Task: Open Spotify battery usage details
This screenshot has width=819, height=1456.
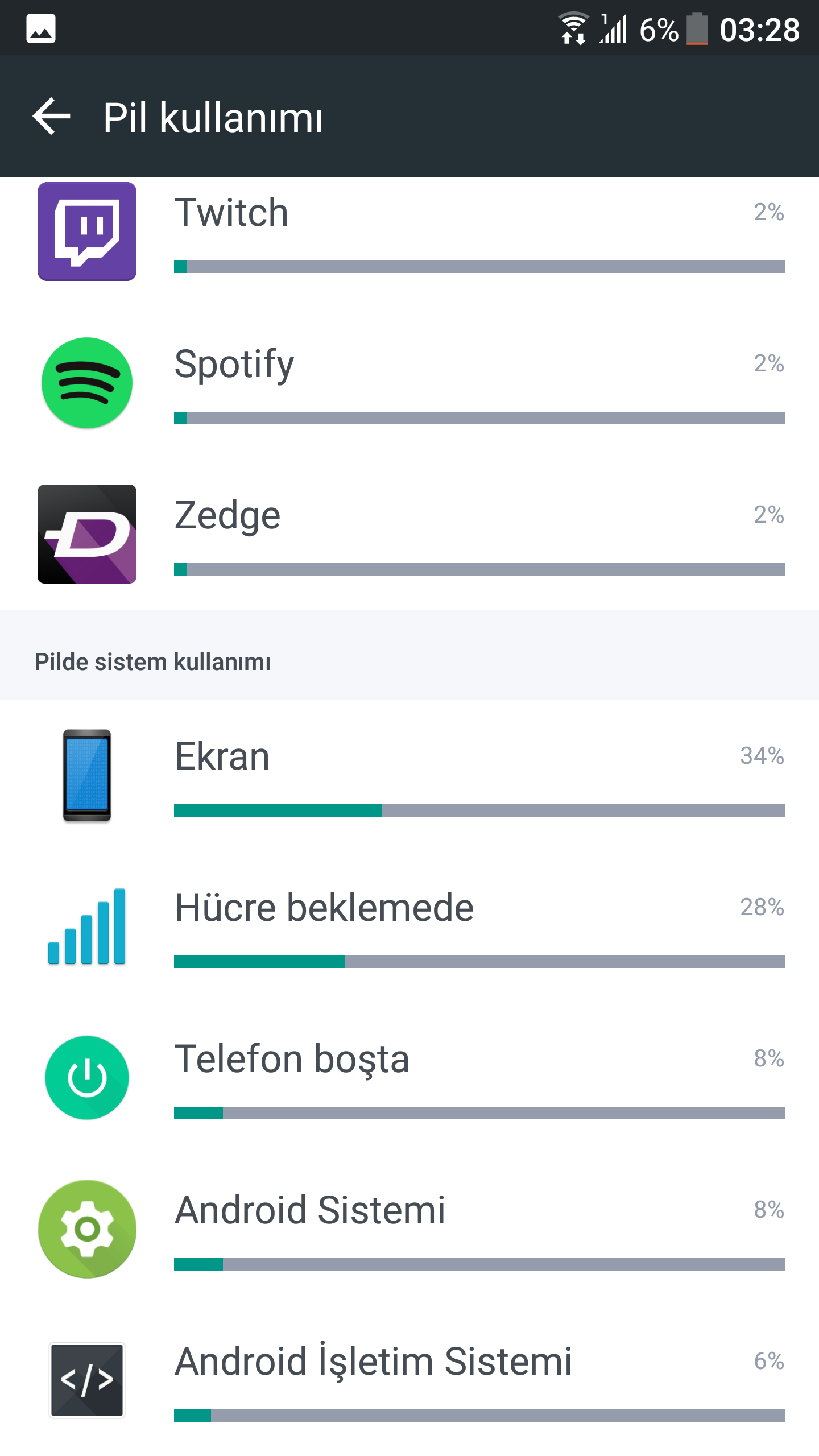Action: click(x=409, y=383)
